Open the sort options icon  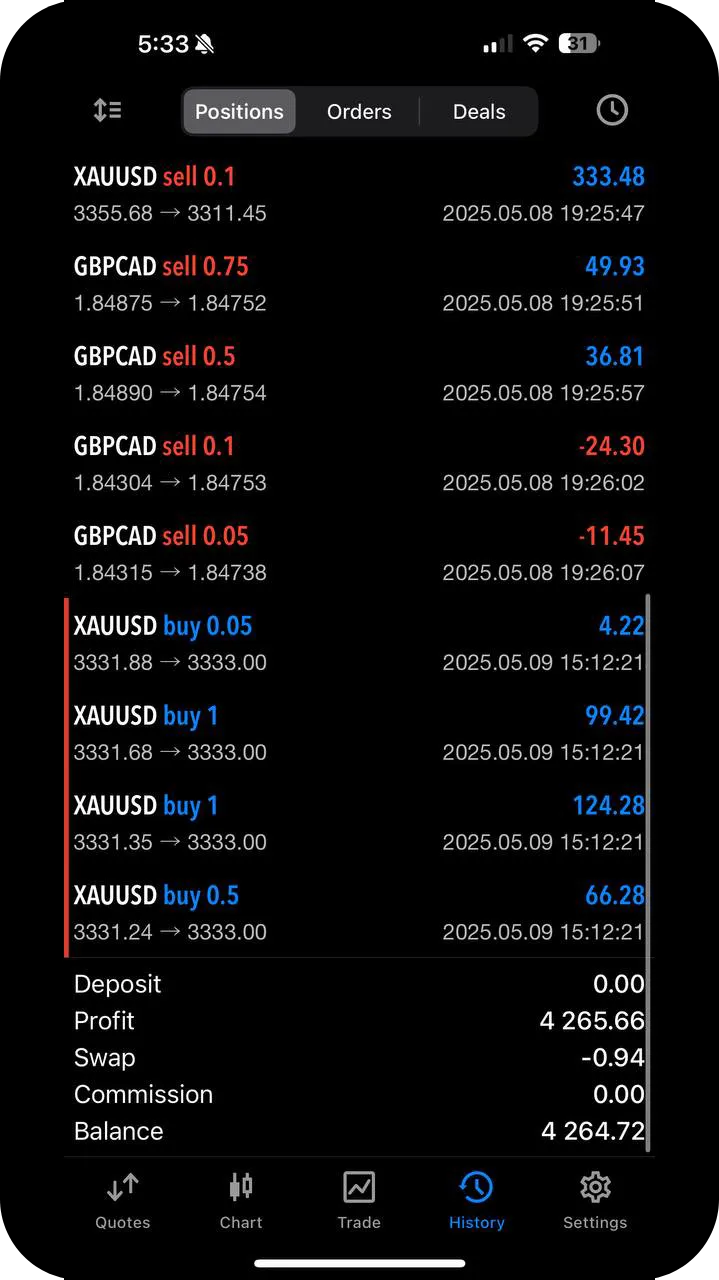[107, 110]
